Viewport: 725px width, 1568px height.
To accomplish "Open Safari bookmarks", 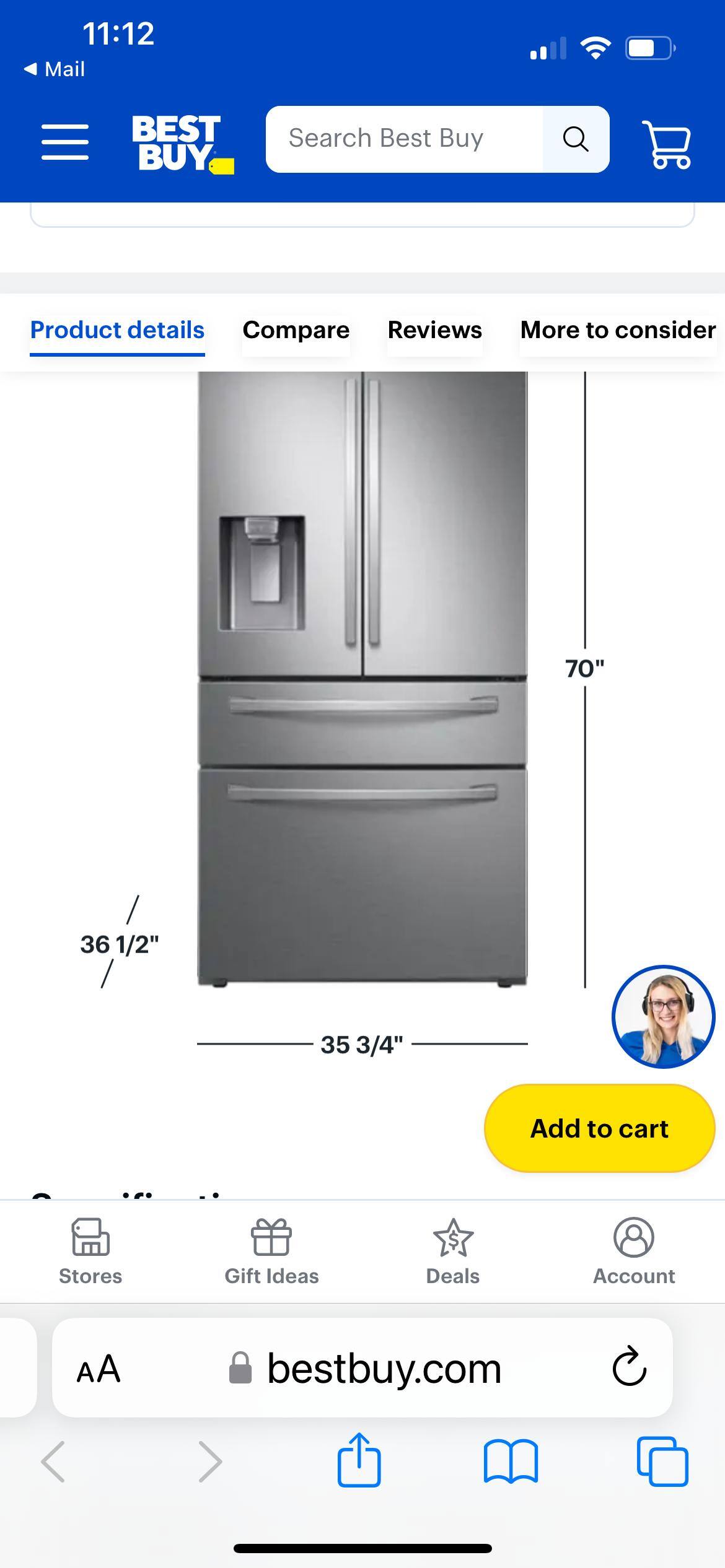I will 511,1462.
